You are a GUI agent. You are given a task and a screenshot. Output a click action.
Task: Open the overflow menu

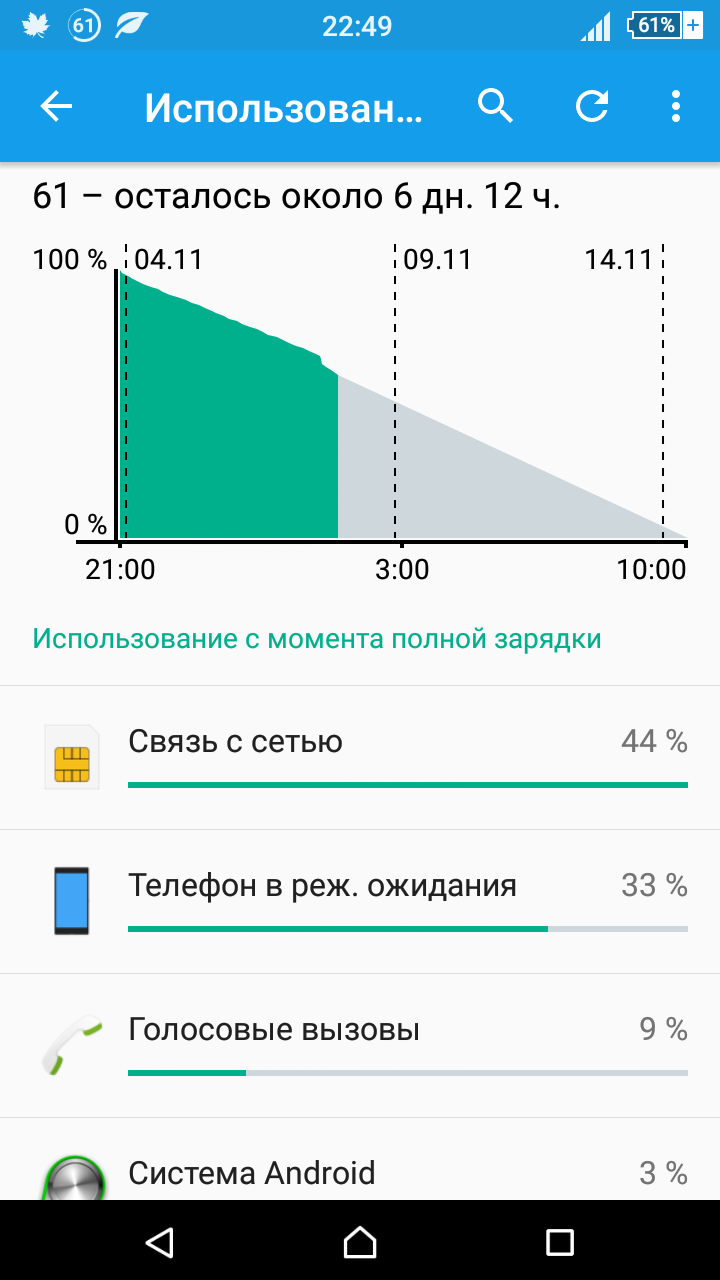tap(676, 106)
